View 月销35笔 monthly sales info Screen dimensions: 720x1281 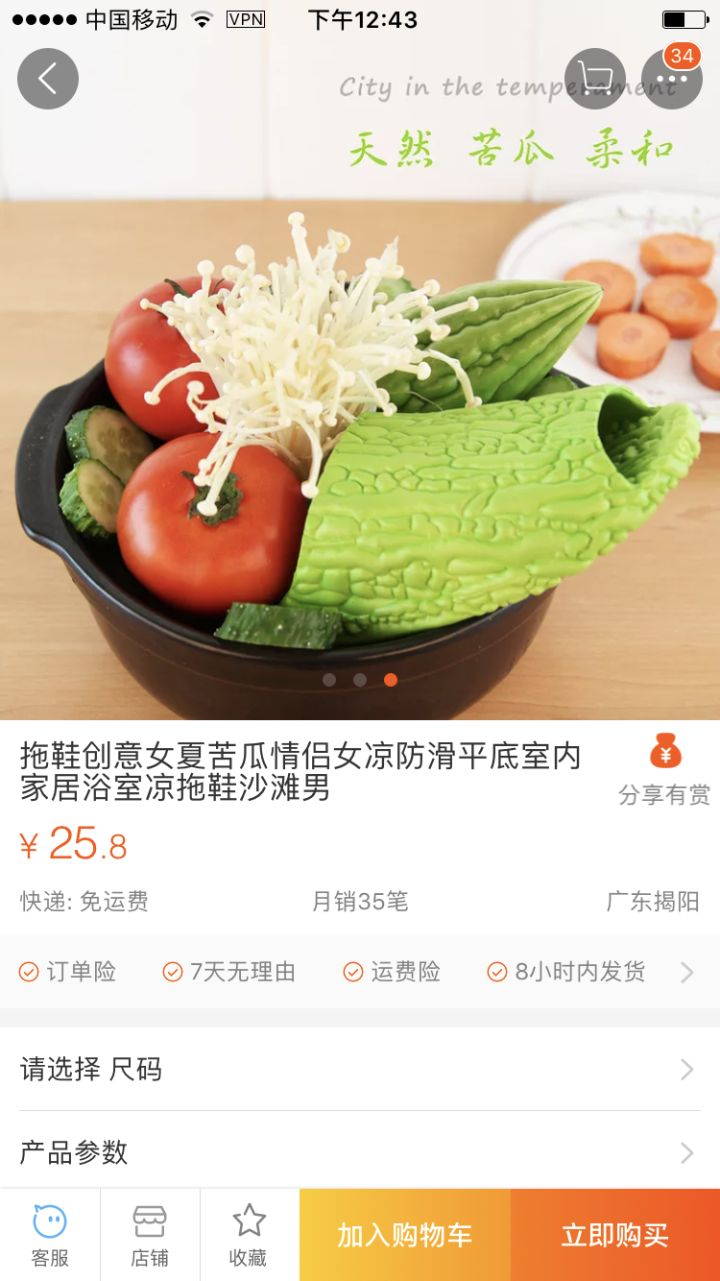[360, 902]
